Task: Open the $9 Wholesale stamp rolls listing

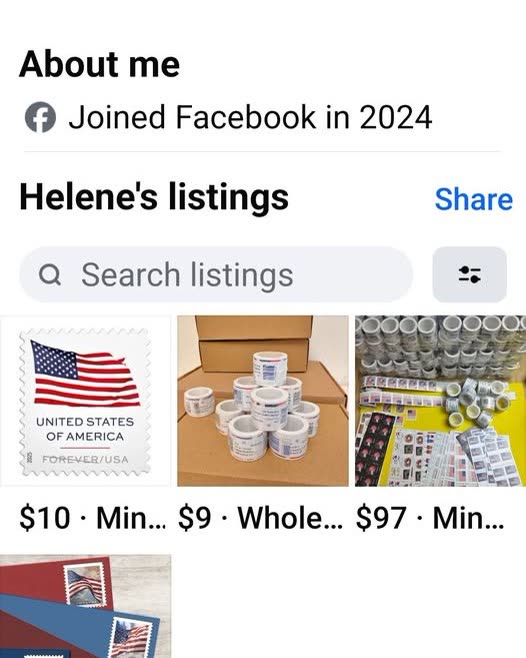Action: tap(263, 401)
